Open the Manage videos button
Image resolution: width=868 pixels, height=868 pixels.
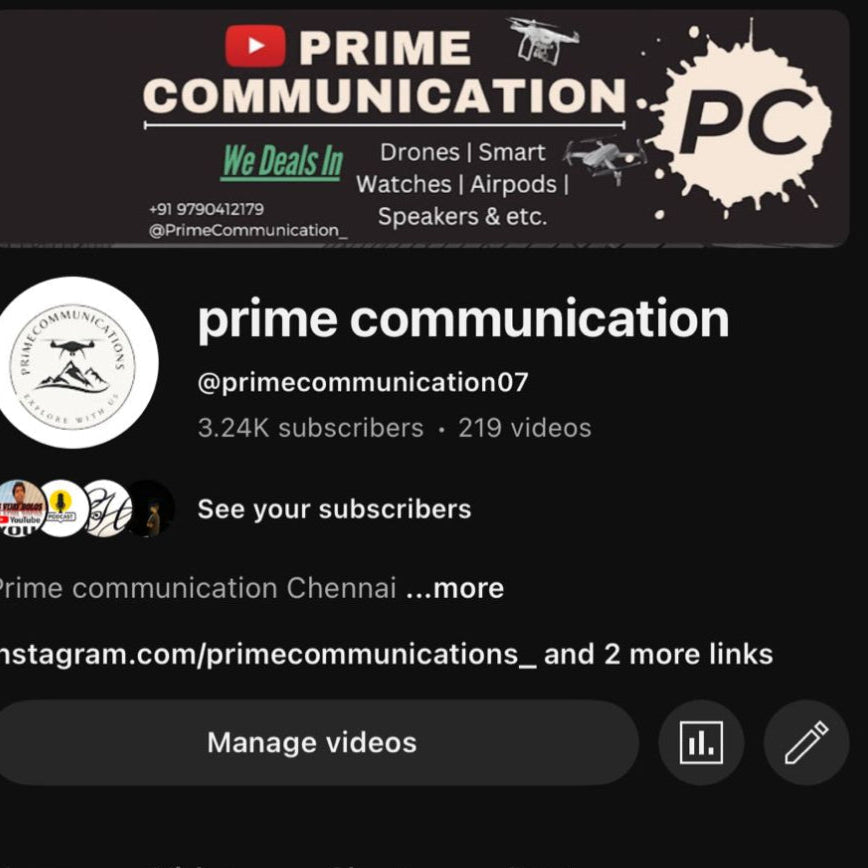click(312, 743)
